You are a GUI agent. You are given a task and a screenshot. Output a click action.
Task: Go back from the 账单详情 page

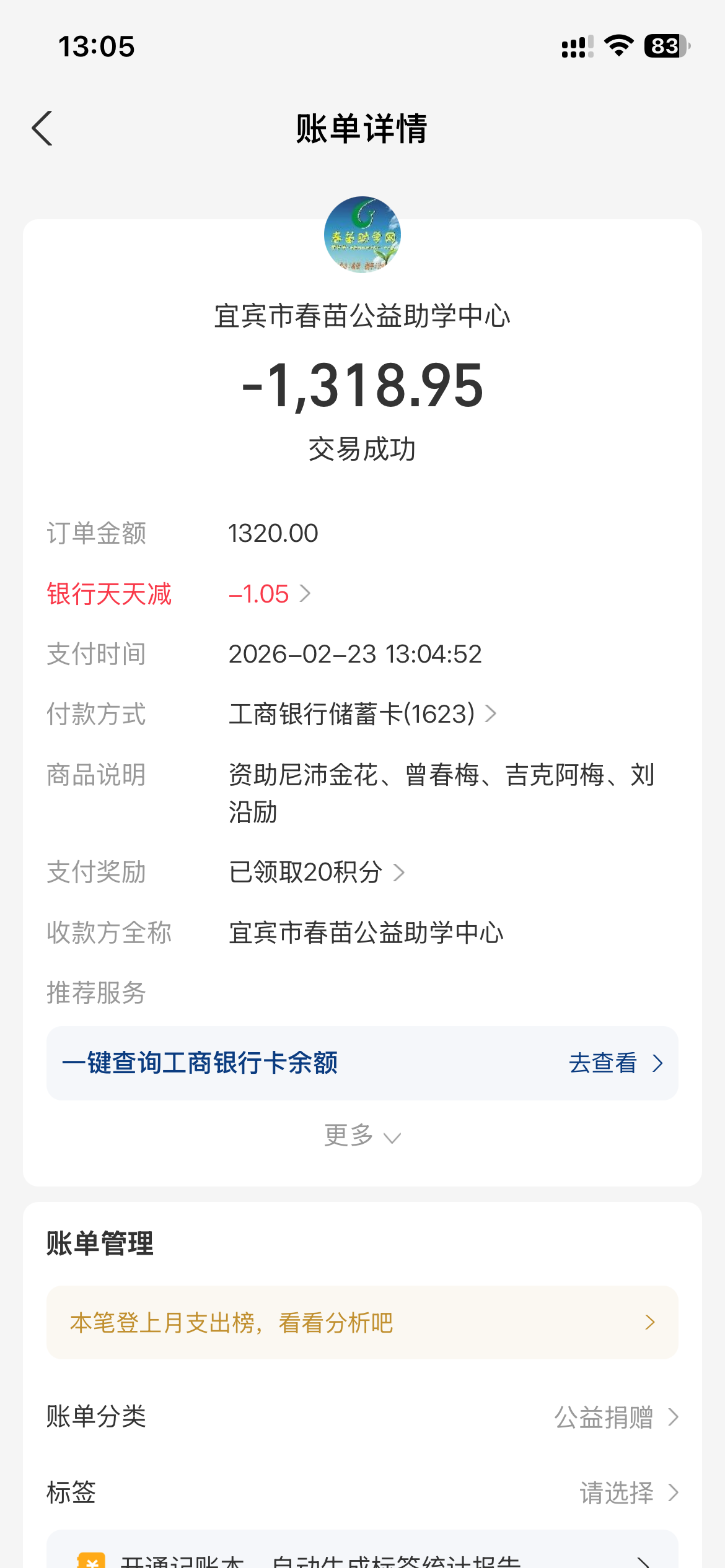42,129
